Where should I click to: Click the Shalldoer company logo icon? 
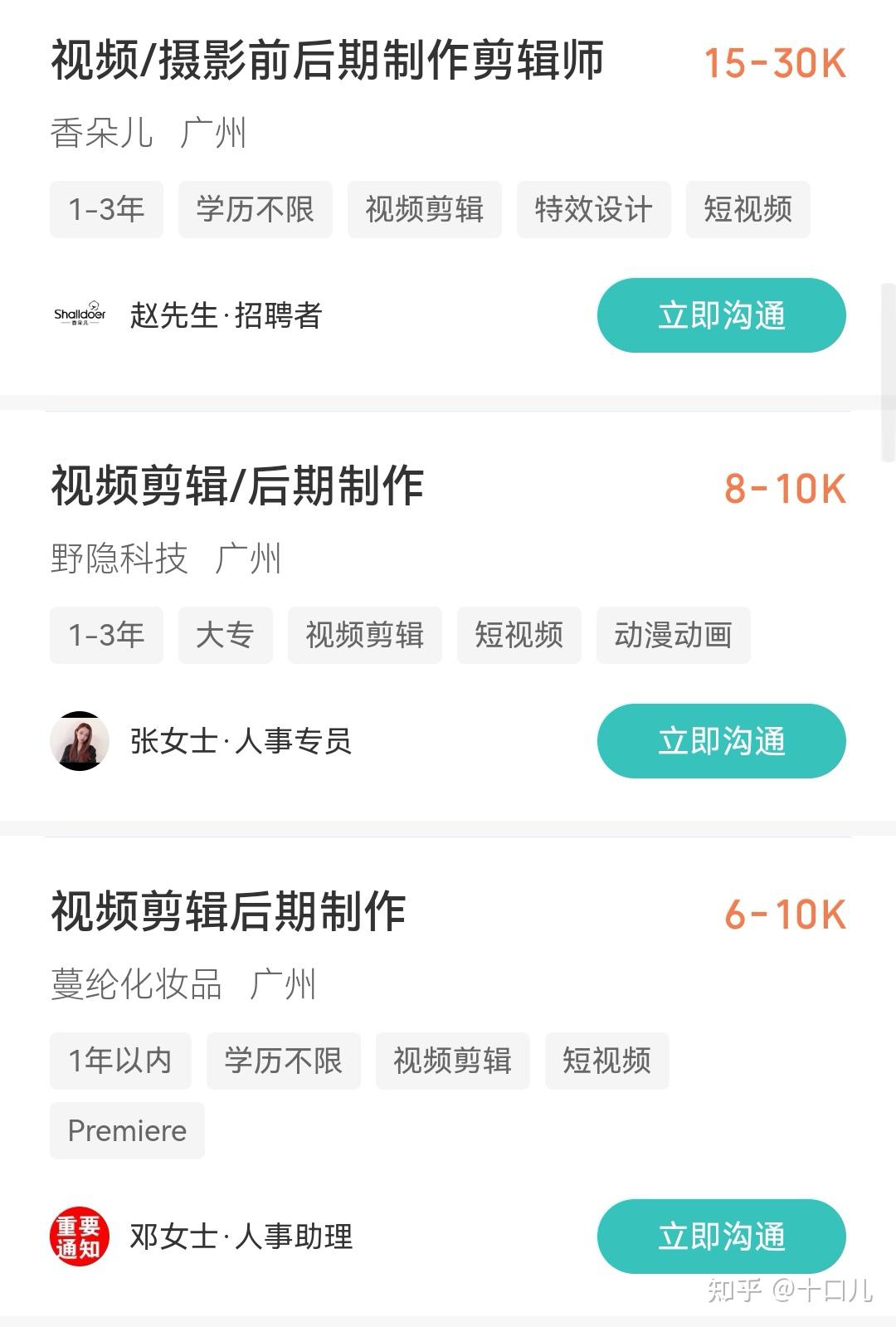pos(80,315)
